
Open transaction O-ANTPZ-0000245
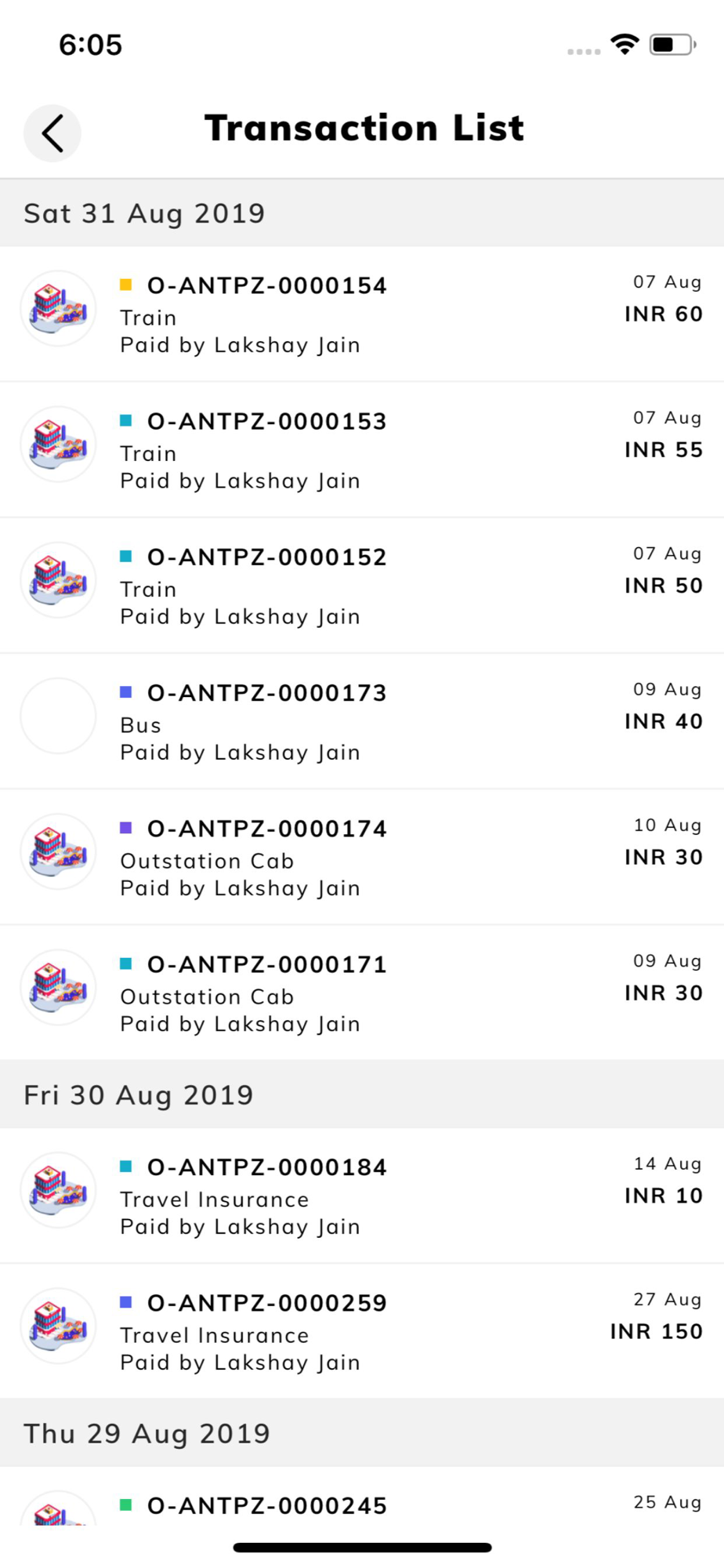pos(362,1496)
